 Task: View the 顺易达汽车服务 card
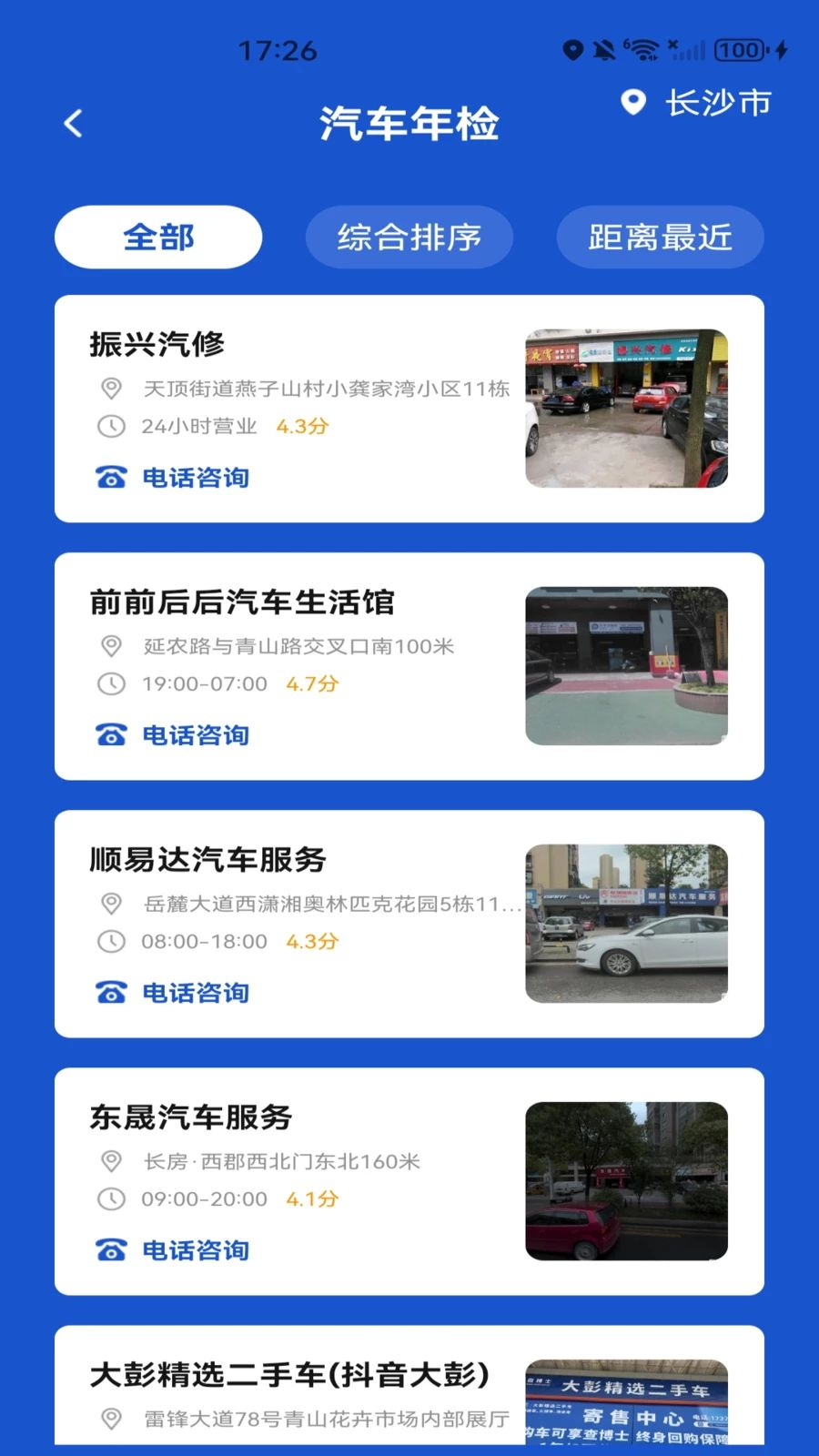click(x=409, y=924)
